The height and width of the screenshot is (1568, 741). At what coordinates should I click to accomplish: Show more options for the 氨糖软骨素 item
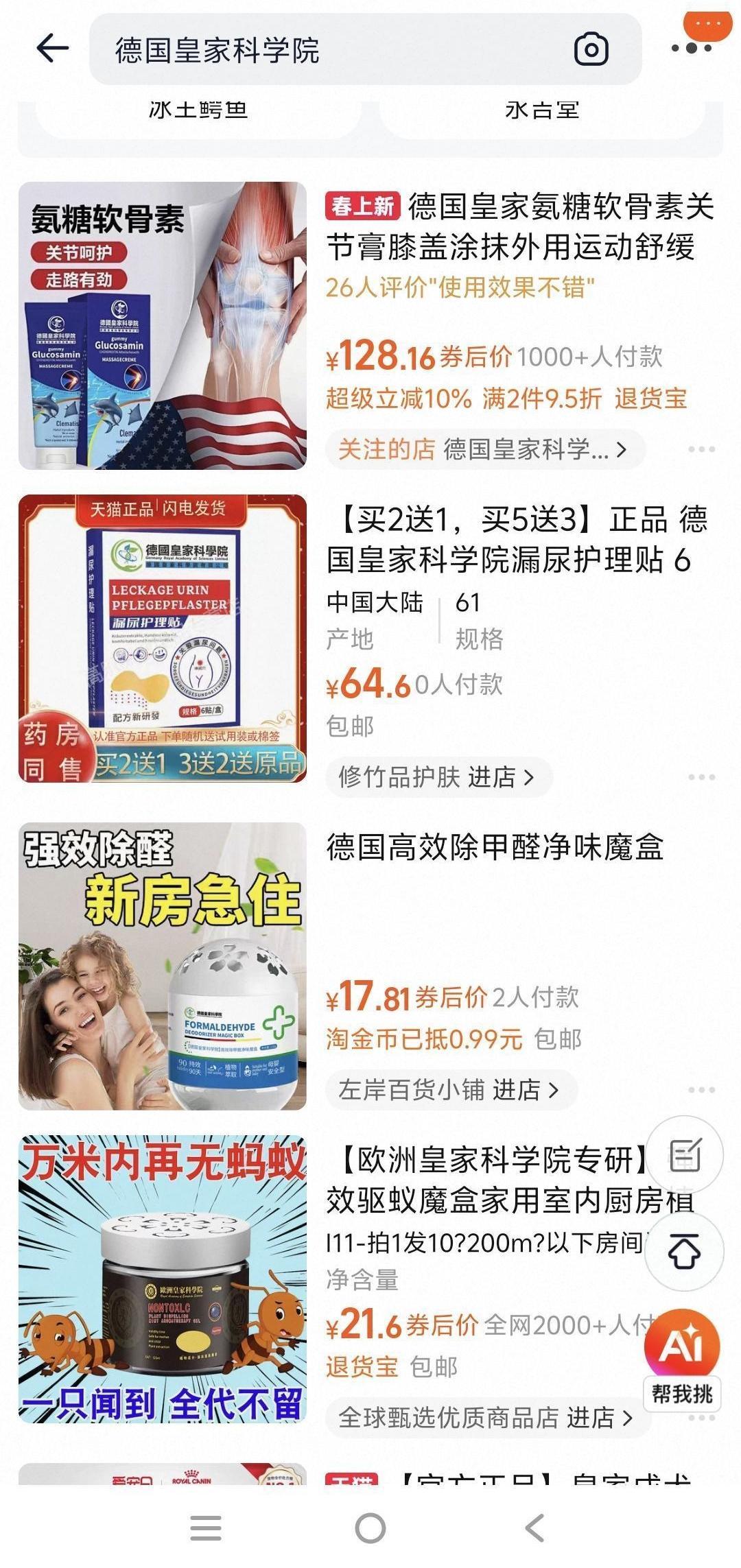click(x=701, y=449)
